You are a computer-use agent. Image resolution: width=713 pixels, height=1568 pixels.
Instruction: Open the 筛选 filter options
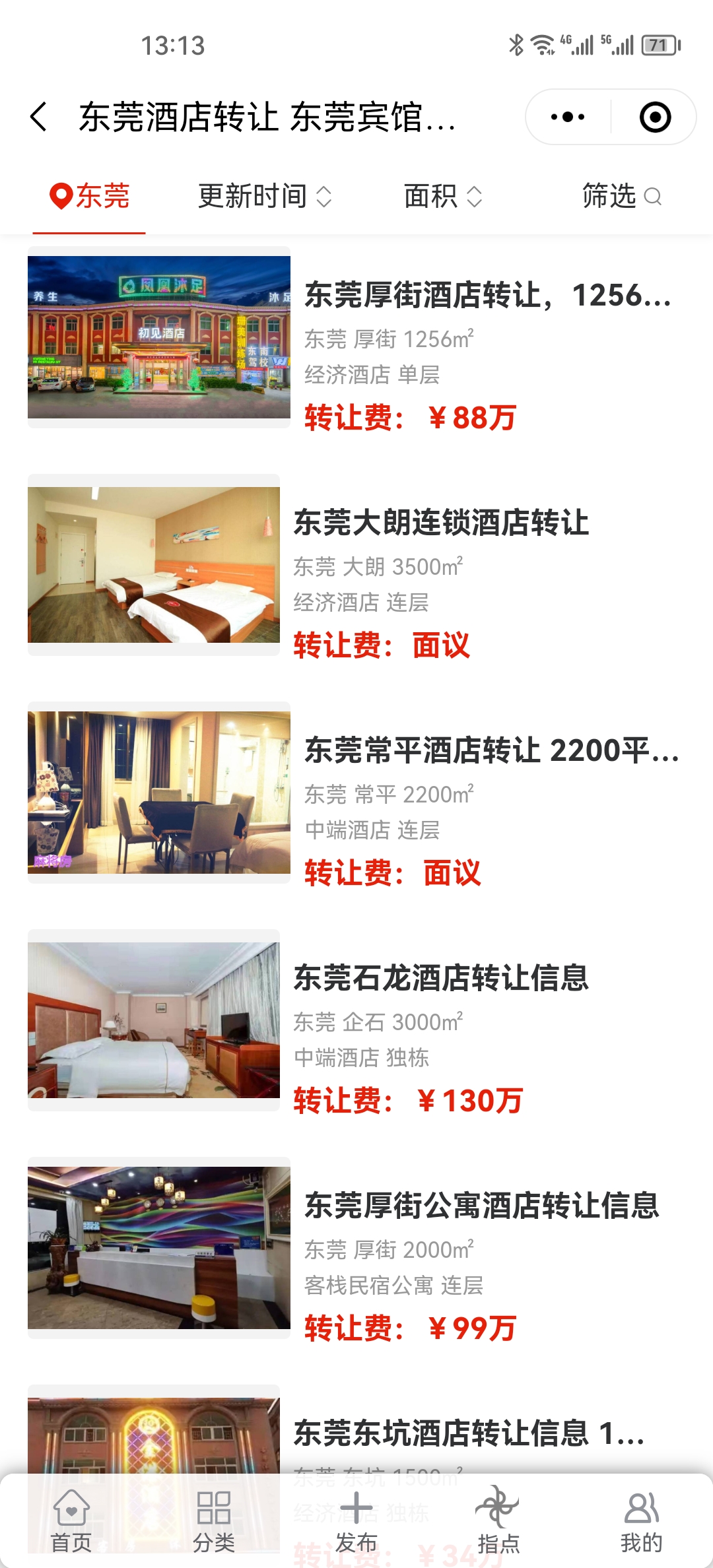pos(621,196)
